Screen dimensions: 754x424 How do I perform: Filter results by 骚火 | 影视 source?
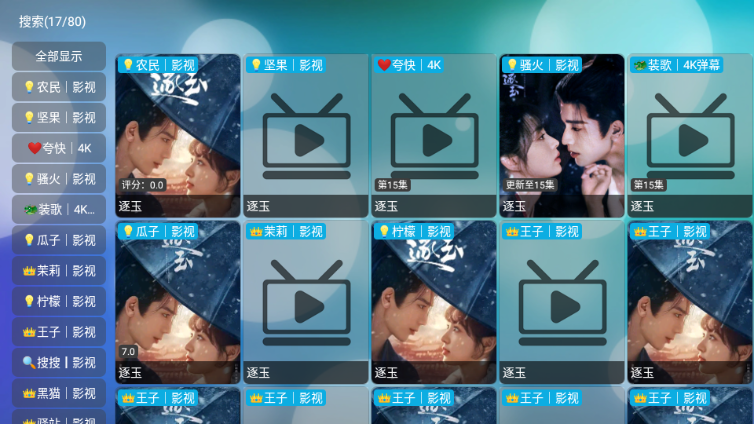[x=59, y=179]
